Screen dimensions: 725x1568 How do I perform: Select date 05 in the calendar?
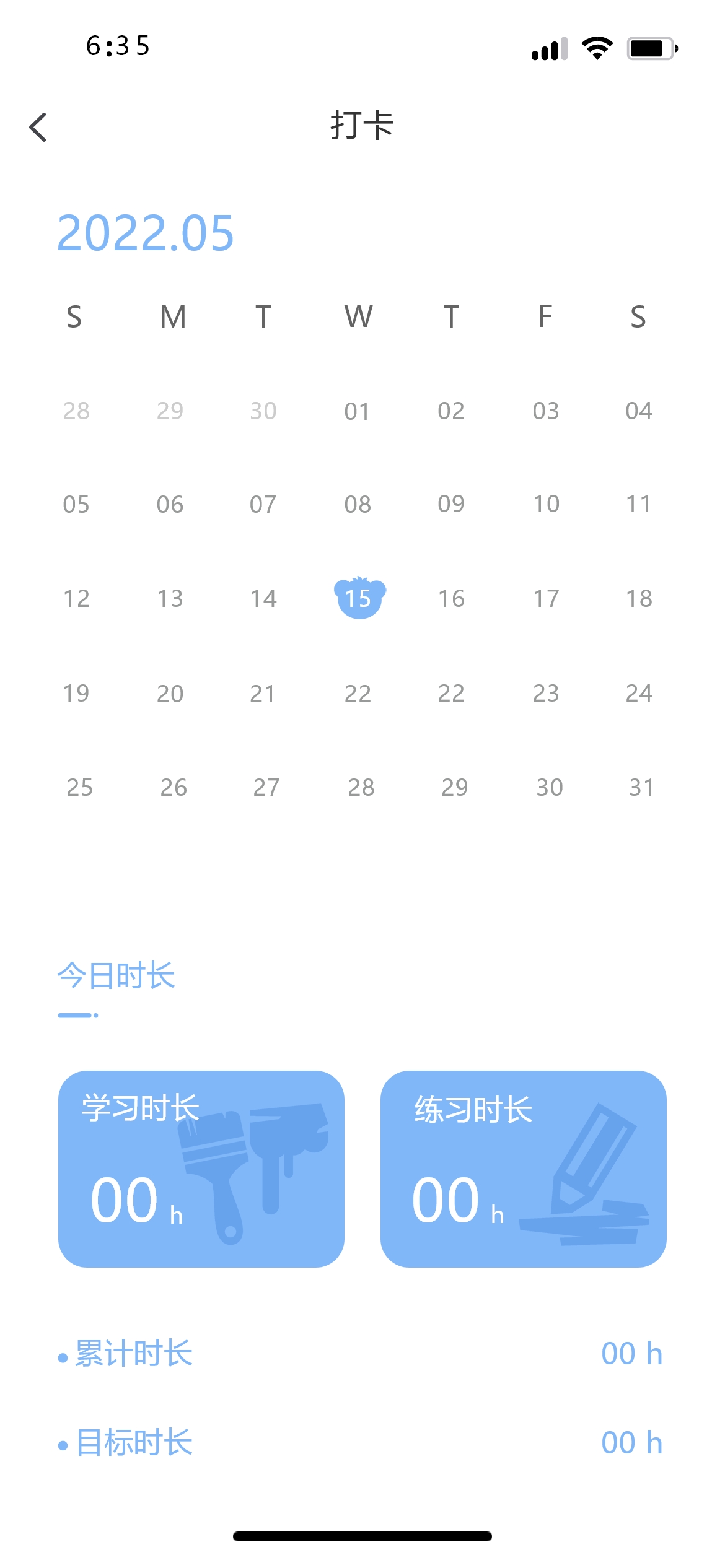click(x=76, y=504)
